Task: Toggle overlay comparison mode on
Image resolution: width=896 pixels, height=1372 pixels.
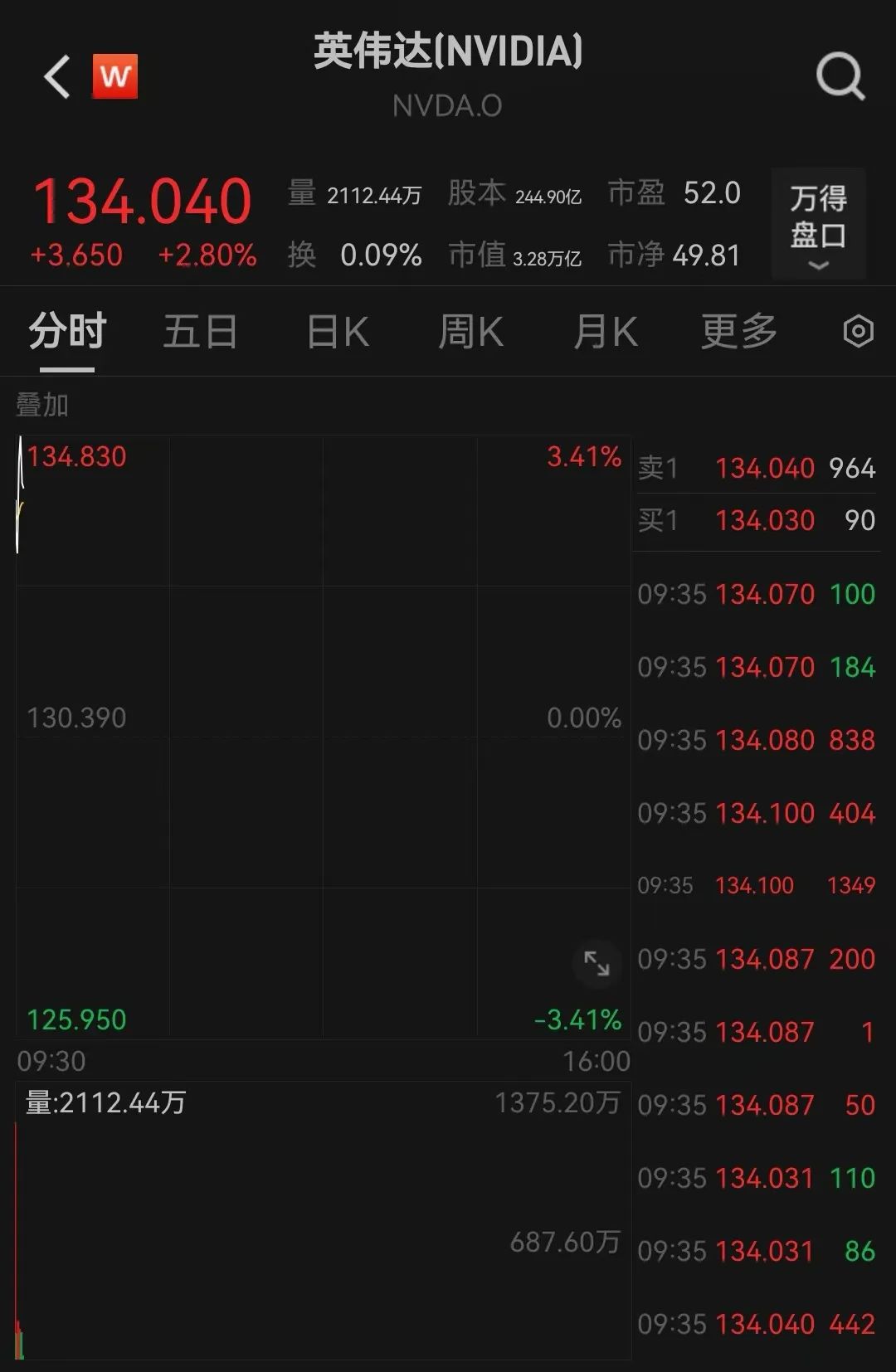Action: pyautogui.click(x=41, y=406)
